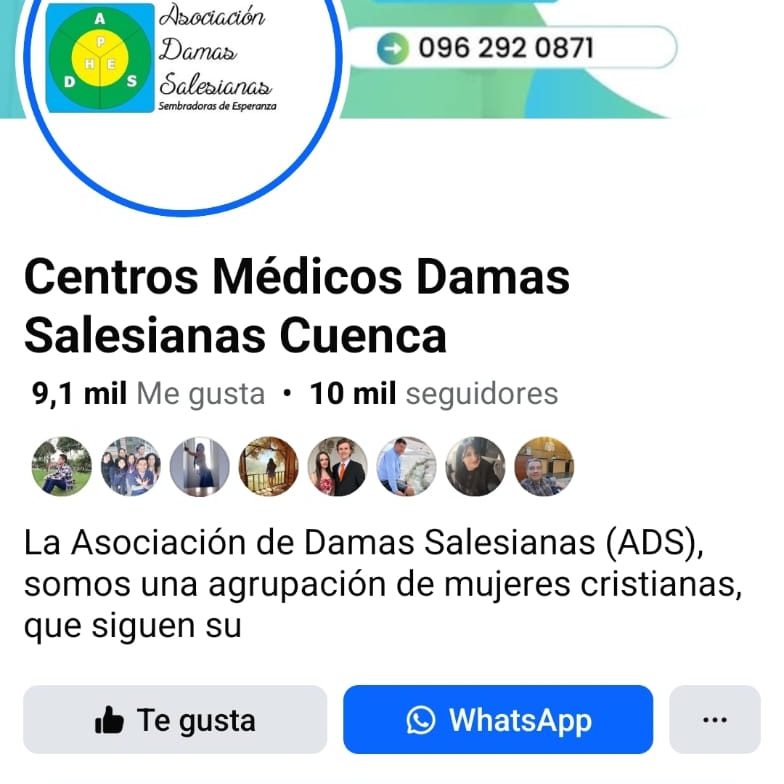The image size is (784, 784).
Task: View the 10 mil seguidores list
Action: click(x=434, y=394)
